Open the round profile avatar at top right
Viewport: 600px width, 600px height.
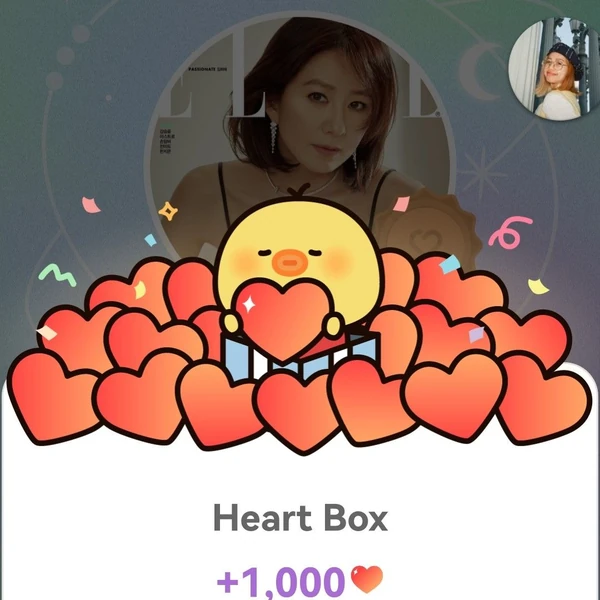[554, 67]
